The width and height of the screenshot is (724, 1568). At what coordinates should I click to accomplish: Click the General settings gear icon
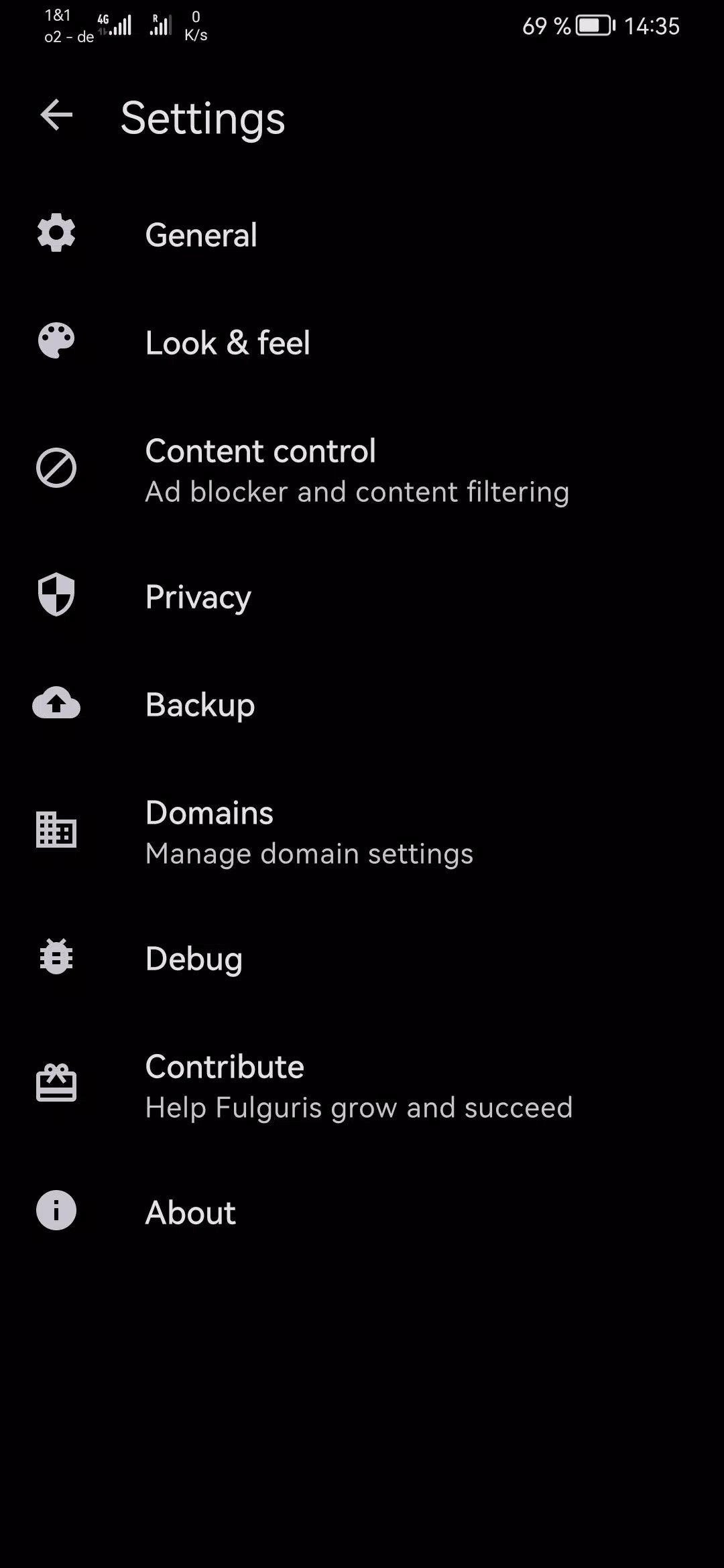coord(56,234)
